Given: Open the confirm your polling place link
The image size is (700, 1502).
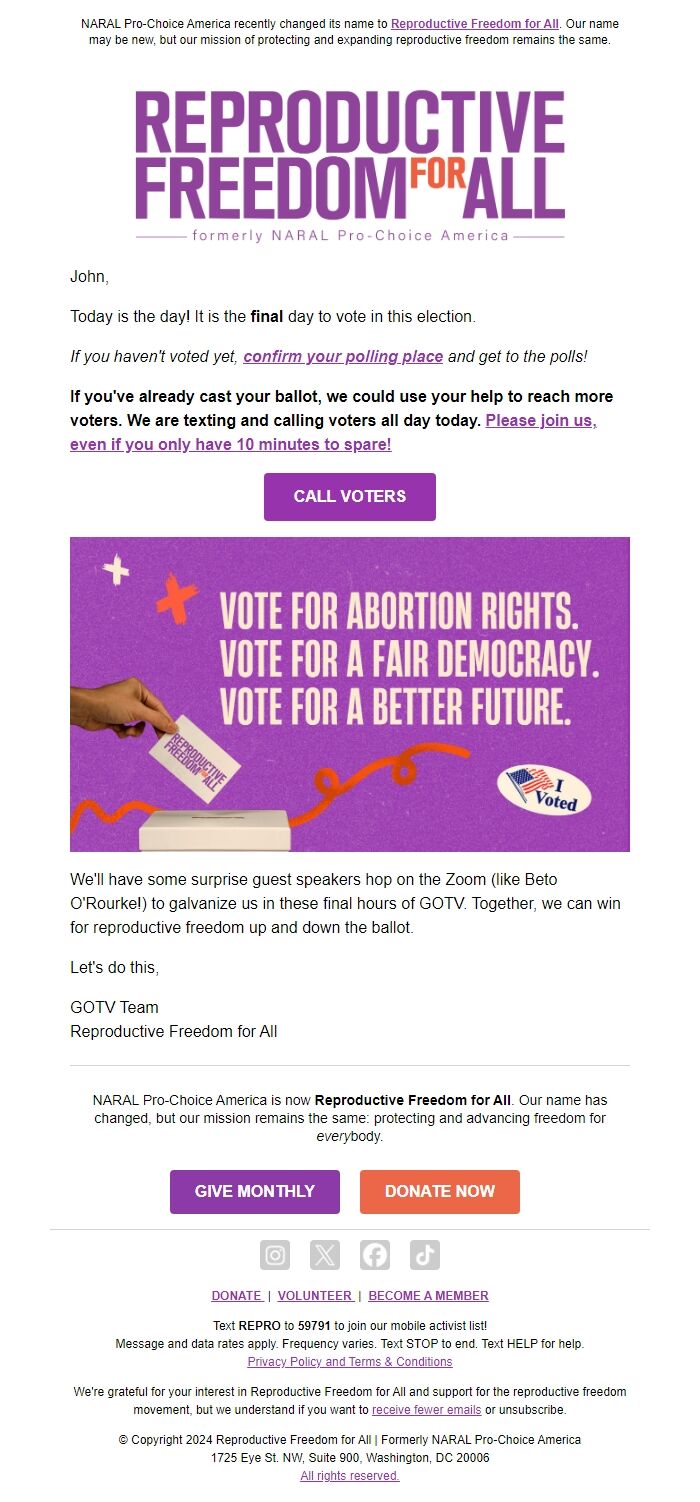Looking at the screenshot, I should (343, 356).
